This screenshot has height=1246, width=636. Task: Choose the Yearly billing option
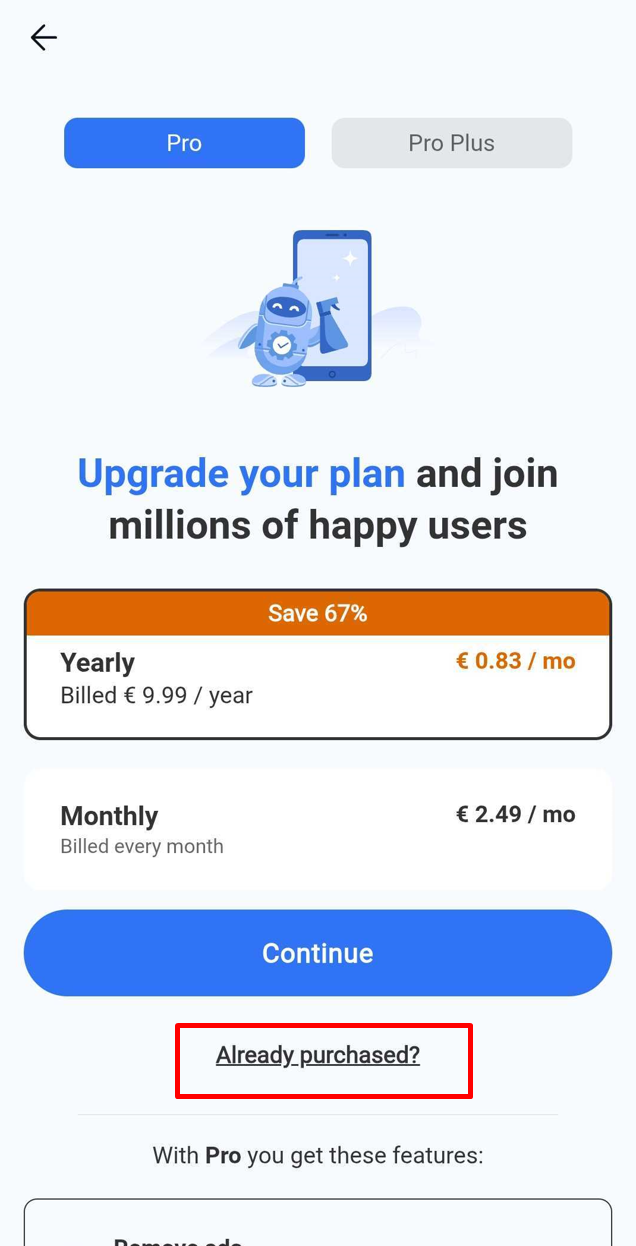(x=317, y=680)
